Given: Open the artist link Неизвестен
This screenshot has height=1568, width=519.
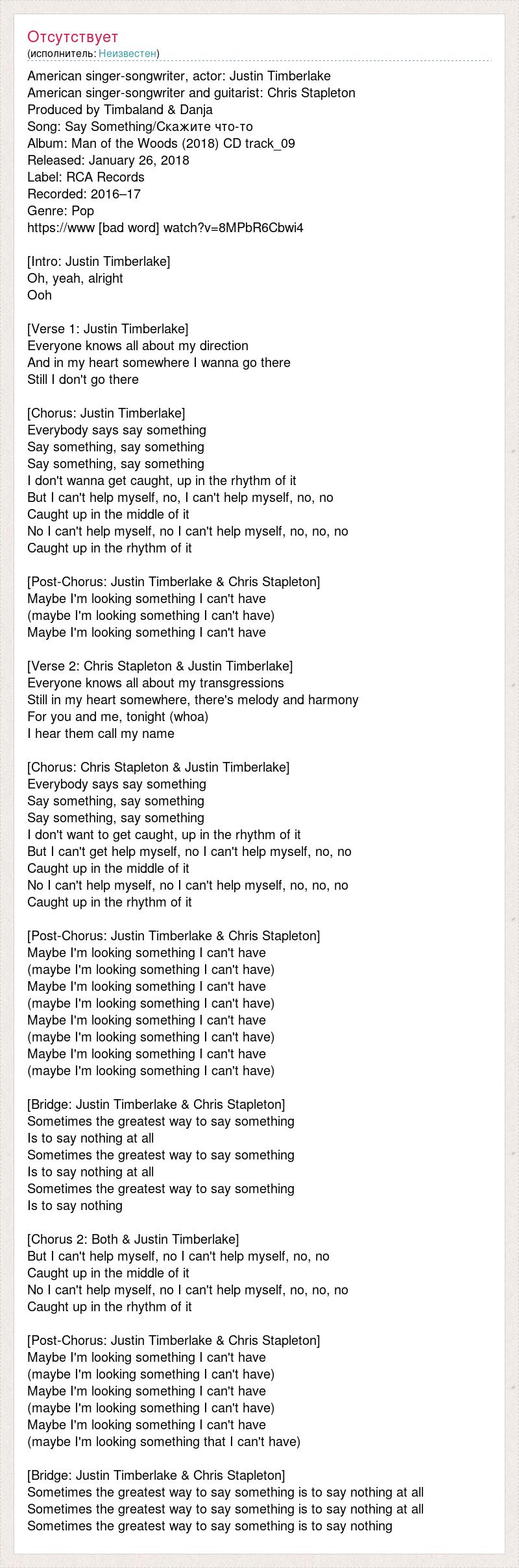Looking at the screenshot, I should [127, 54].
